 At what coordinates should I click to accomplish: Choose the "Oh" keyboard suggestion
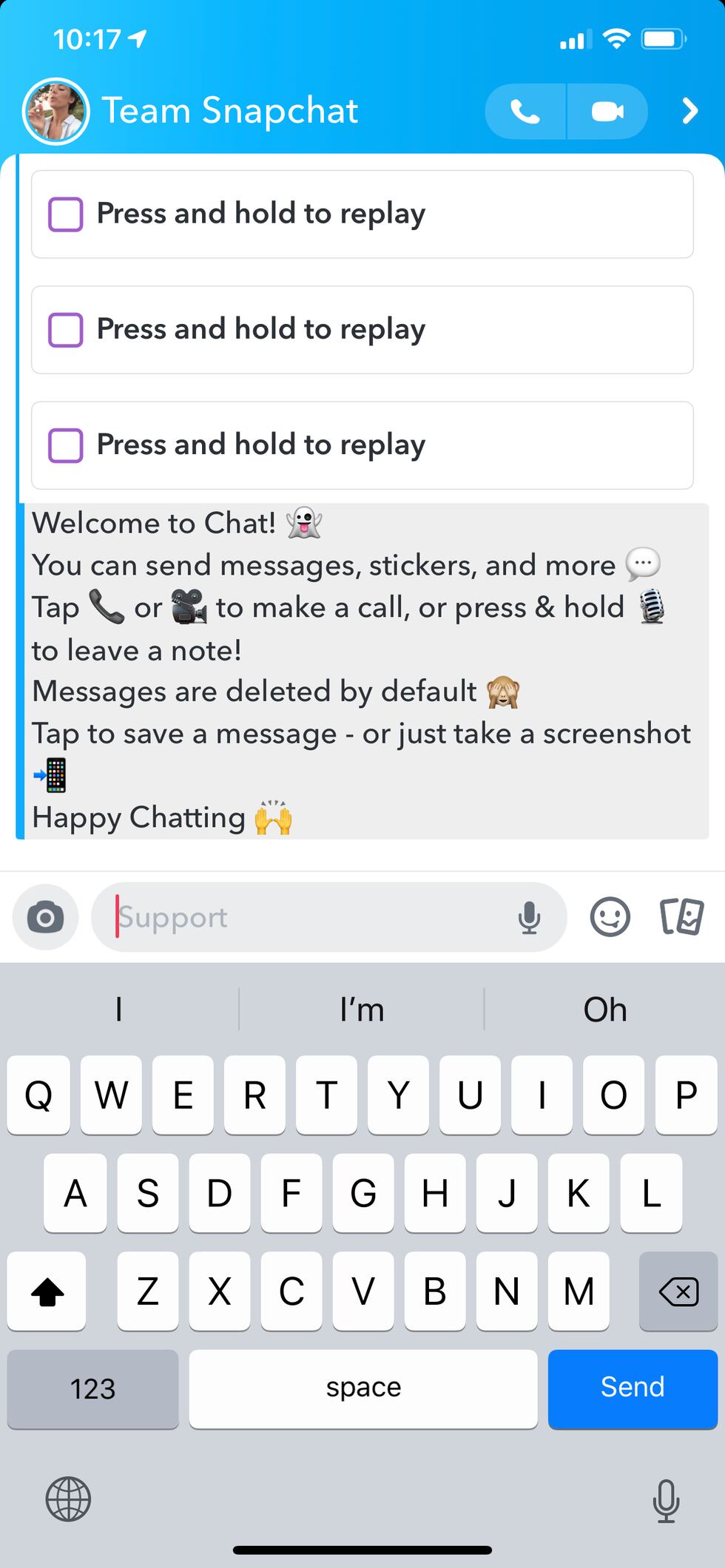click(604, 1010)
